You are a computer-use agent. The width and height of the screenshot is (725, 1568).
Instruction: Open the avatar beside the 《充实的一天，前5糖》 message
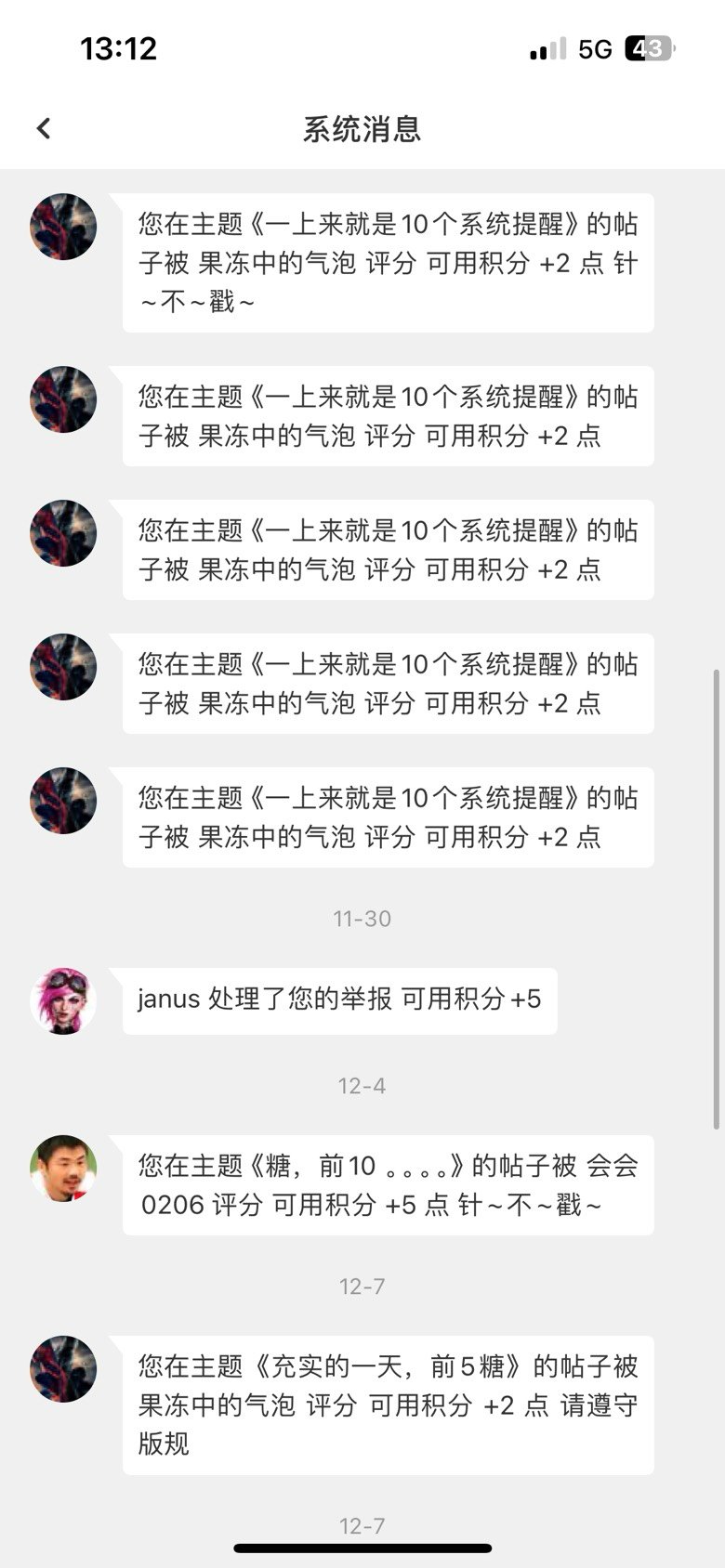[x=63, y=1369]
